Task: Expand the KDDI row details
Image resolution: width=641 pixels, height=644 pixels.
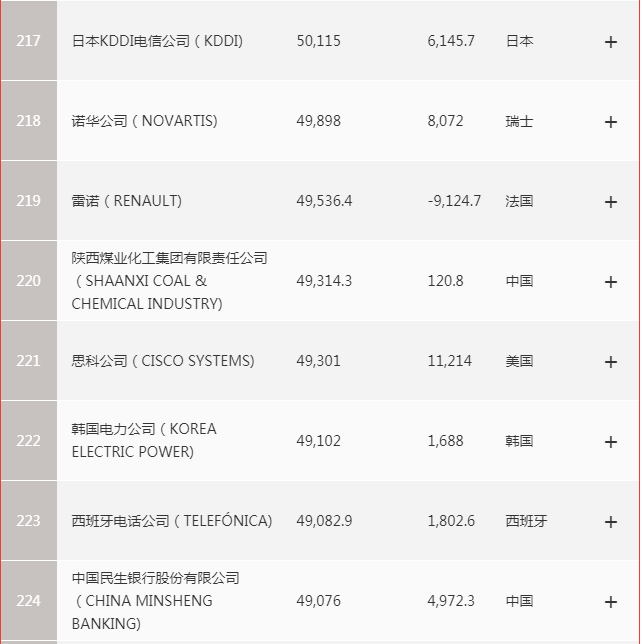Action: click(611, 42)
